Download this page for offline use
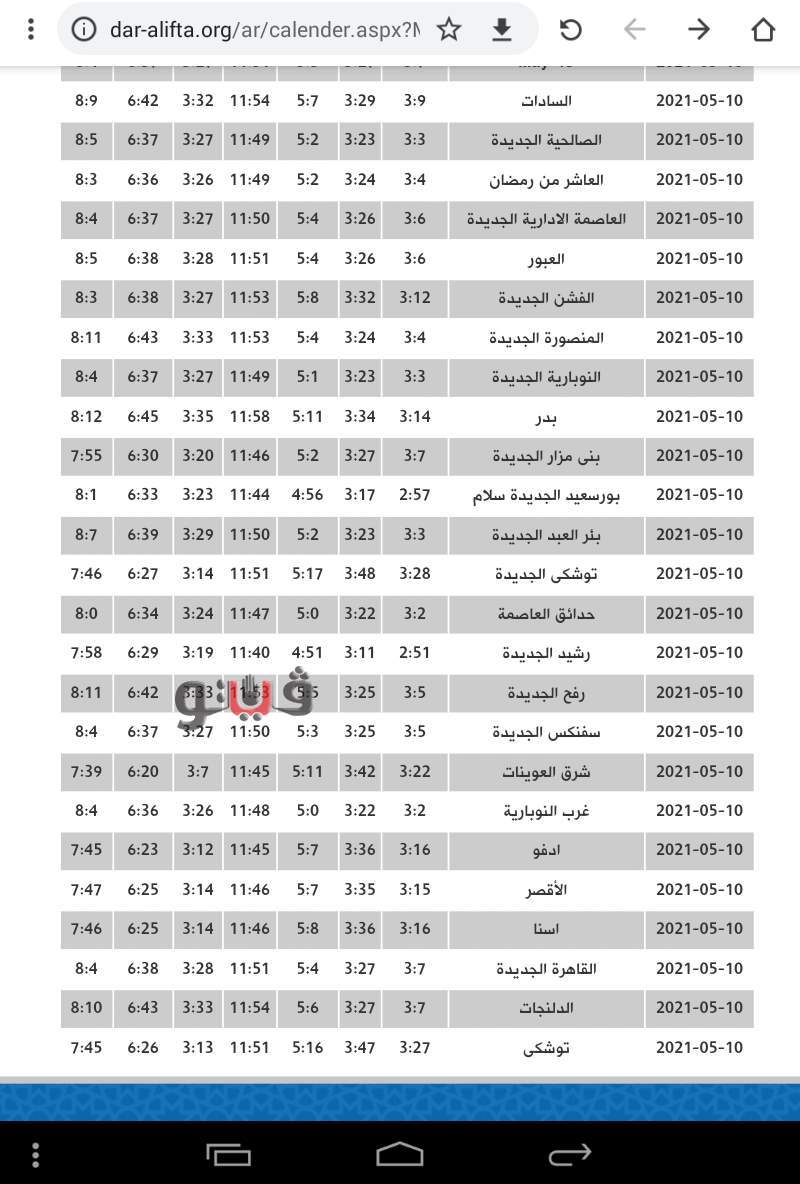Screen dimensions: 800x1184 [x=502, y=30]
